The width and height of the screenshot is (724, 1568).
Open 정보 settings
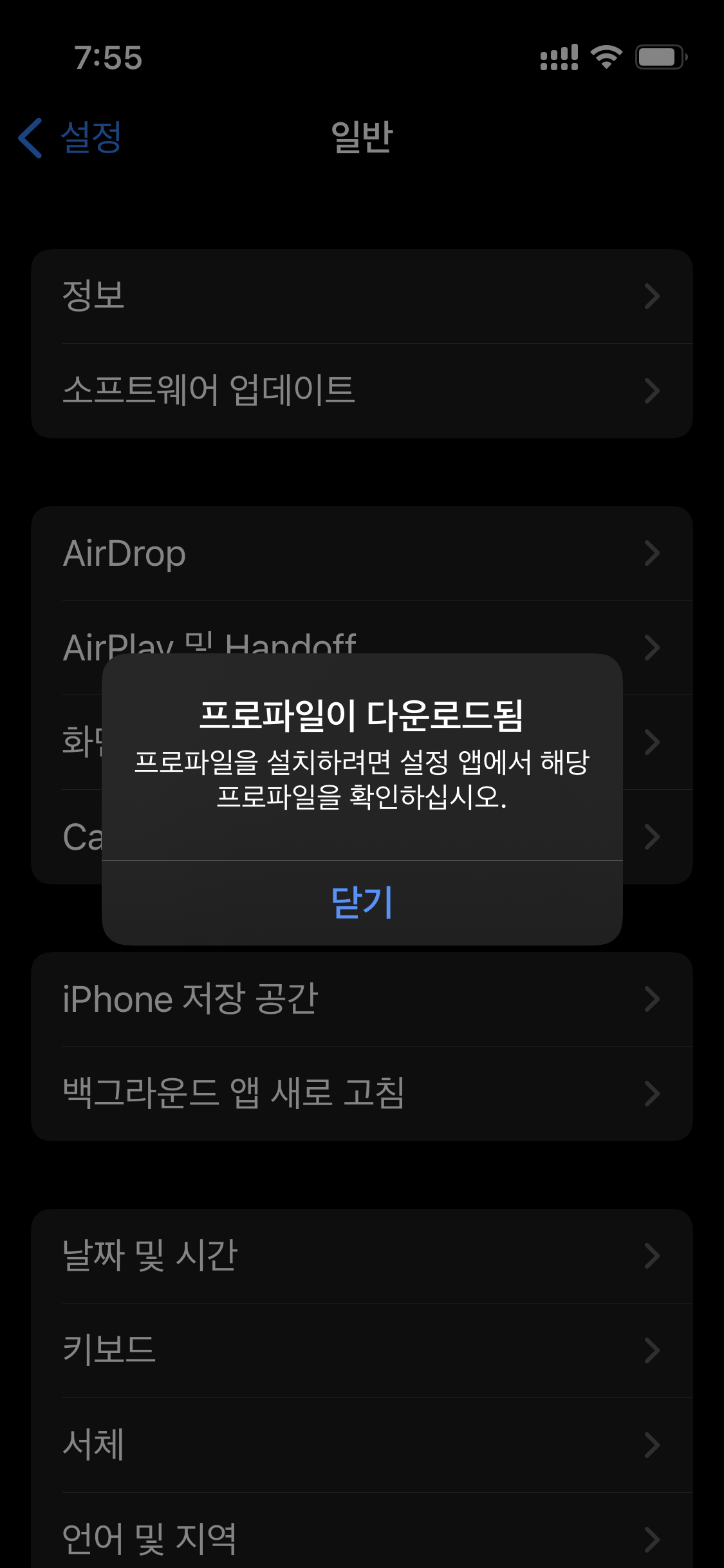coord(362,296)
